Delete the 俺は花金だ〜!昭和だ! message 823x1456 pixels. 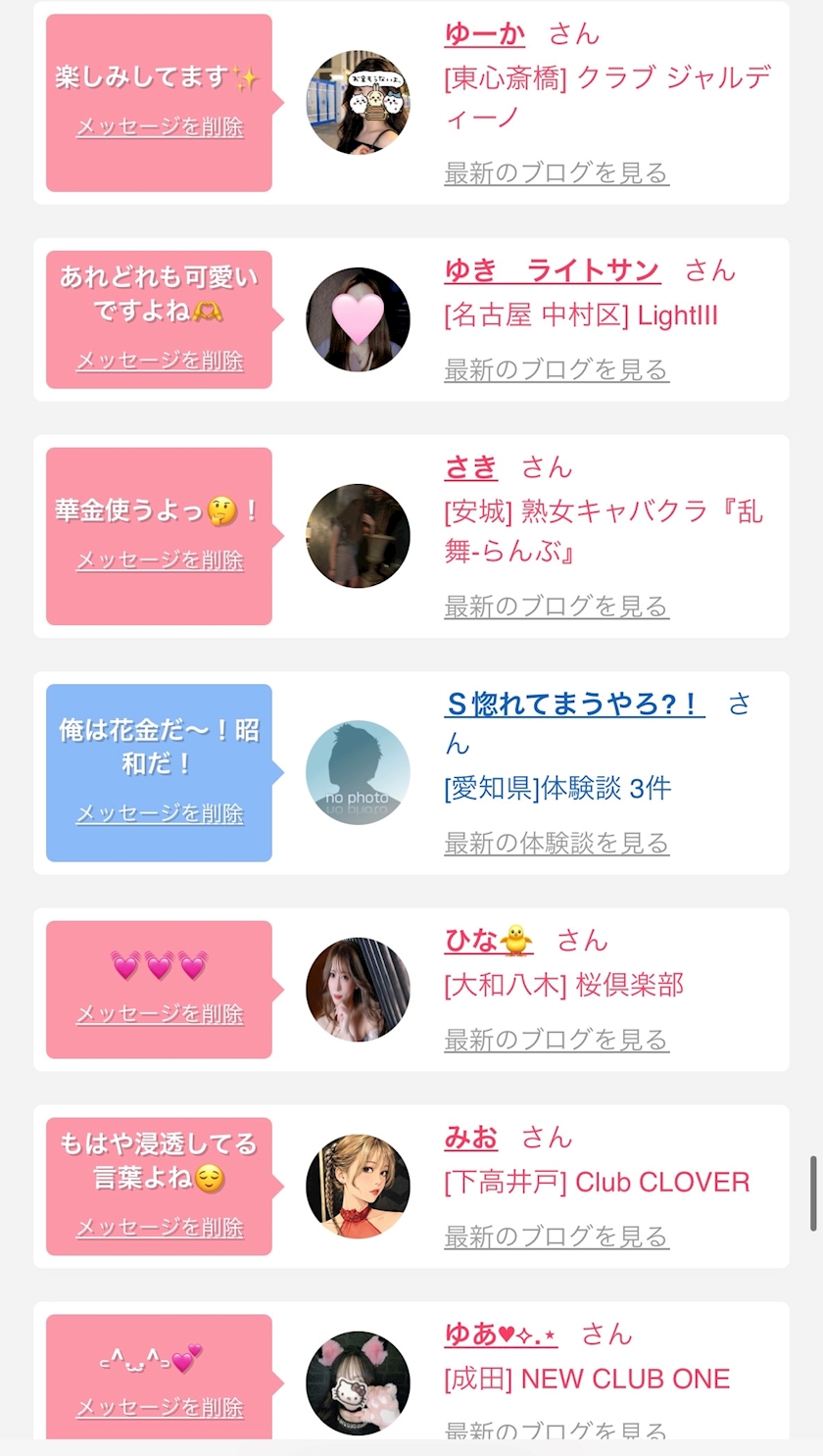coord(160,814)
